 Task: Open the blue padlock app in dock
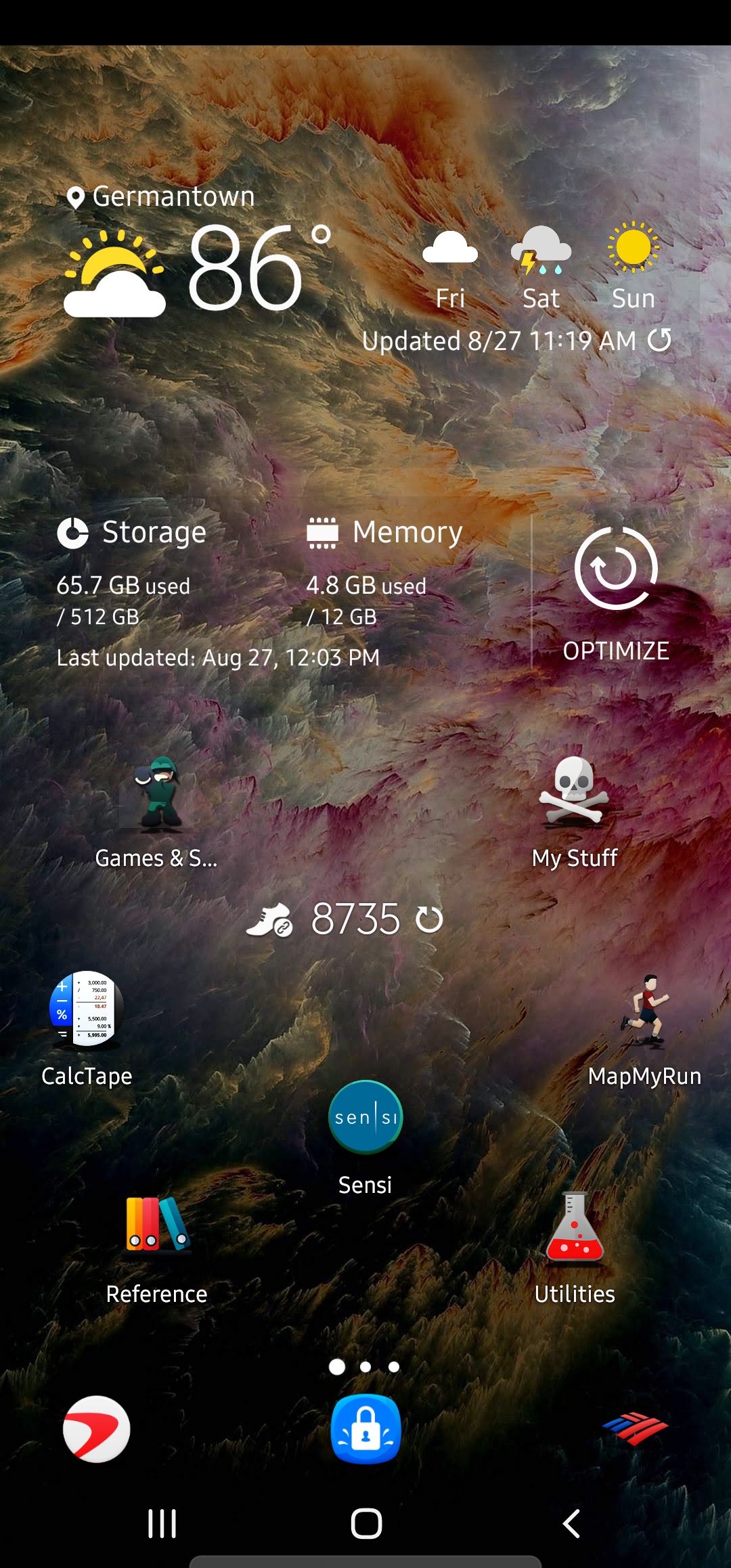365,1429
